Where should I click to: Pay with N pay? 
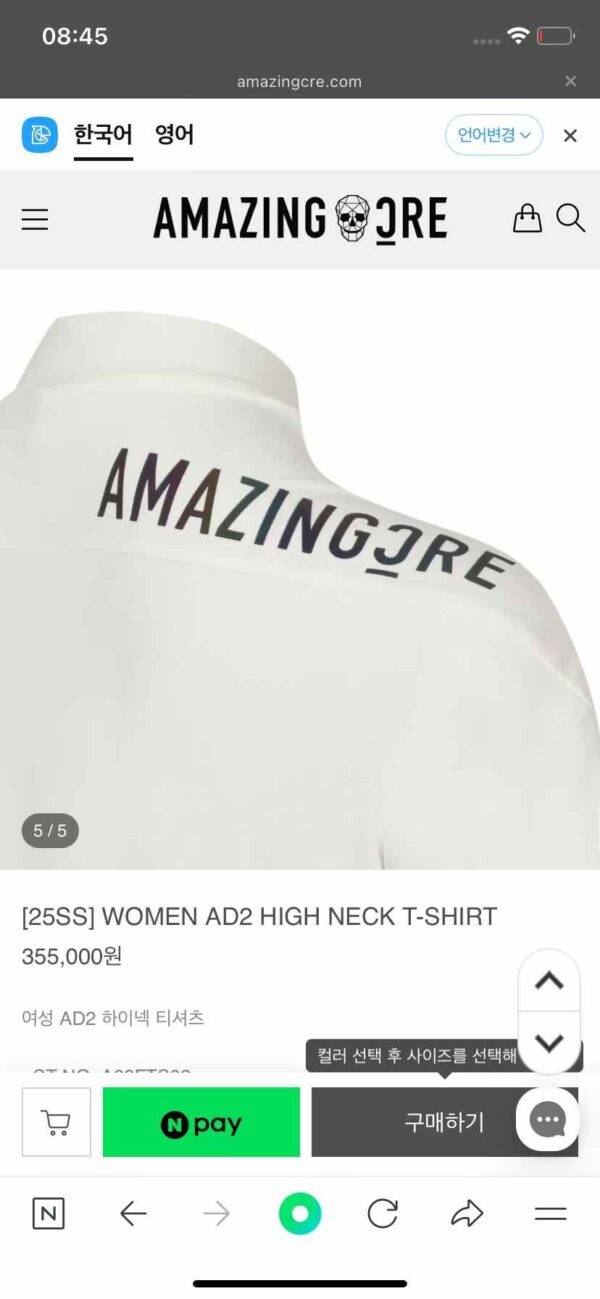point(201,1122)
